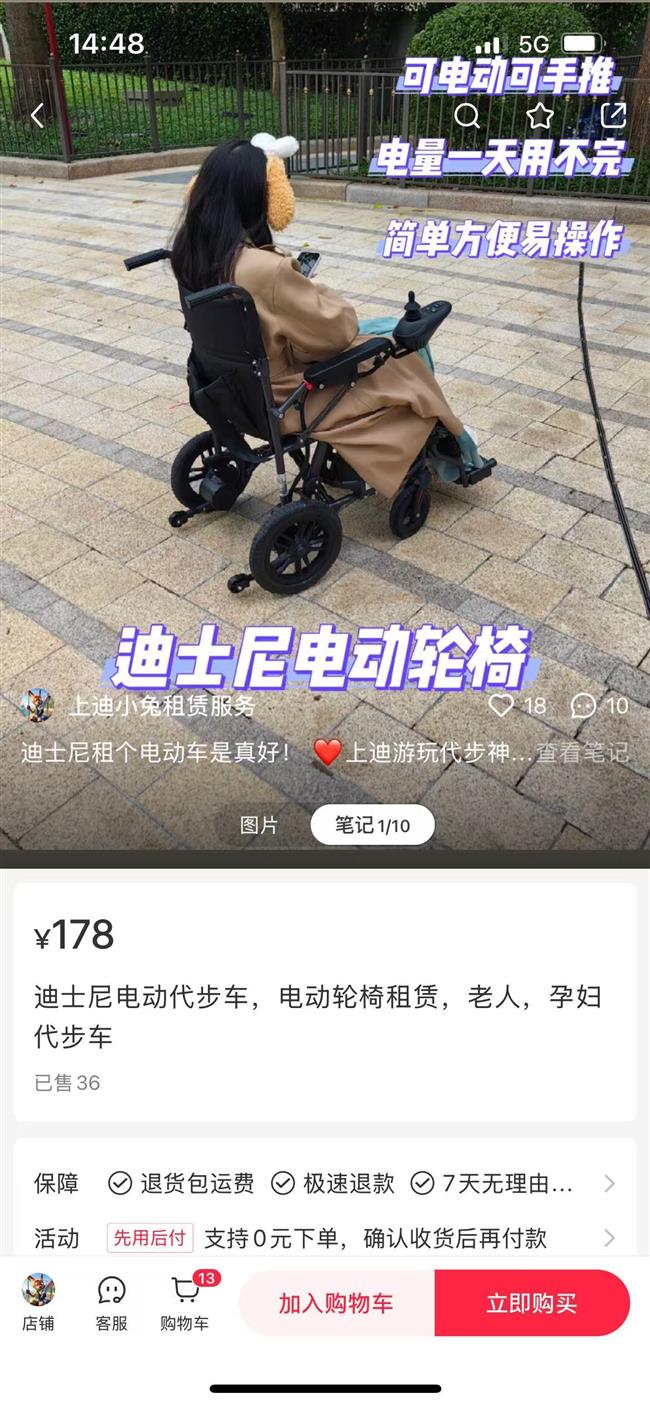The width and height of the screenshot is (650, 1406).
Task: Open the 购物车 shopping cart
Action: pyautogui.click(x=184, y=1303)
